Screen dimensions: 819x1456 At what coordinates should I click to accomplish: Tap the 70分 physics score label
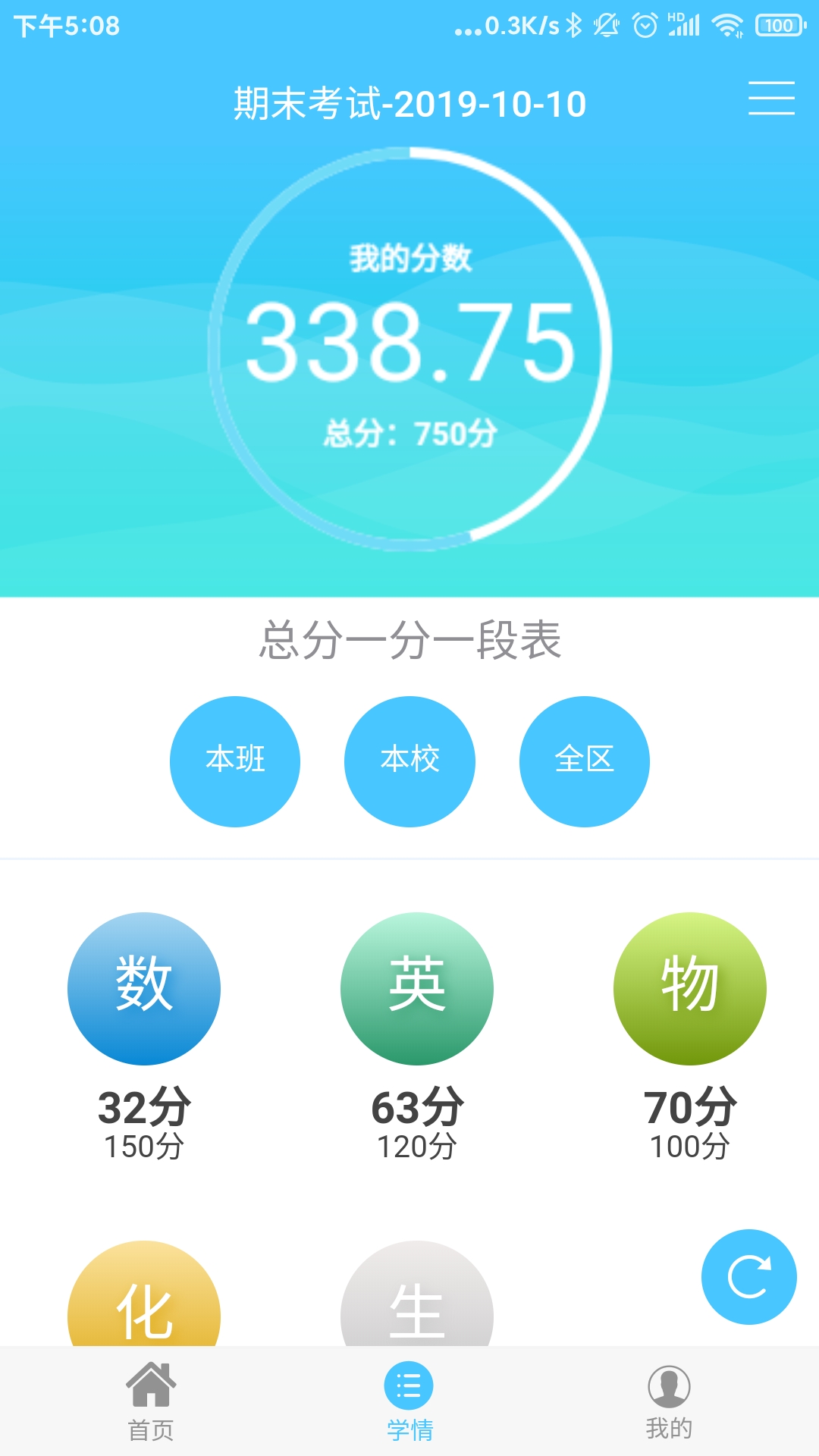690,1107
